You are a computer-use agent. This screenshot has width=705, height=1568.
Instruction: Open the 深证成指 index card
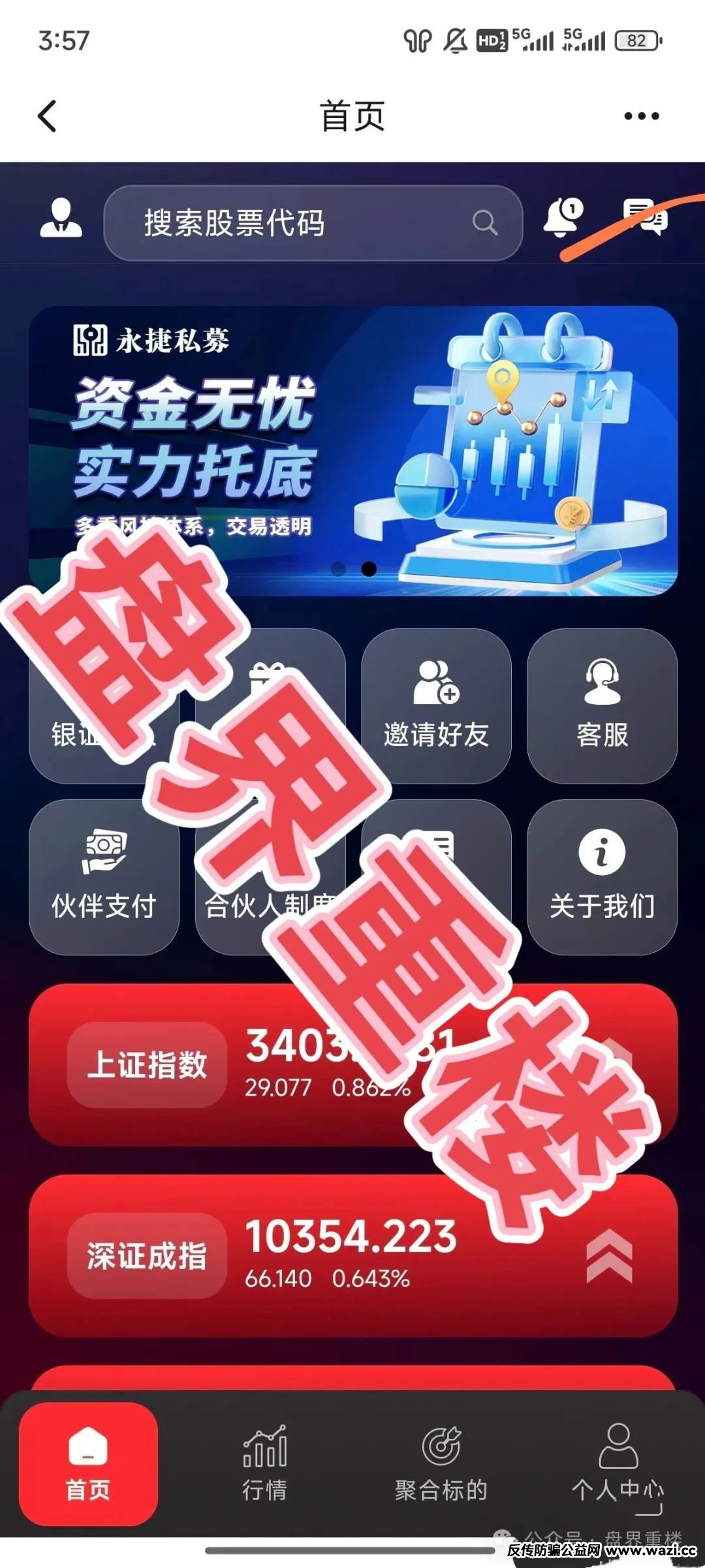[x=352, y=1255]
